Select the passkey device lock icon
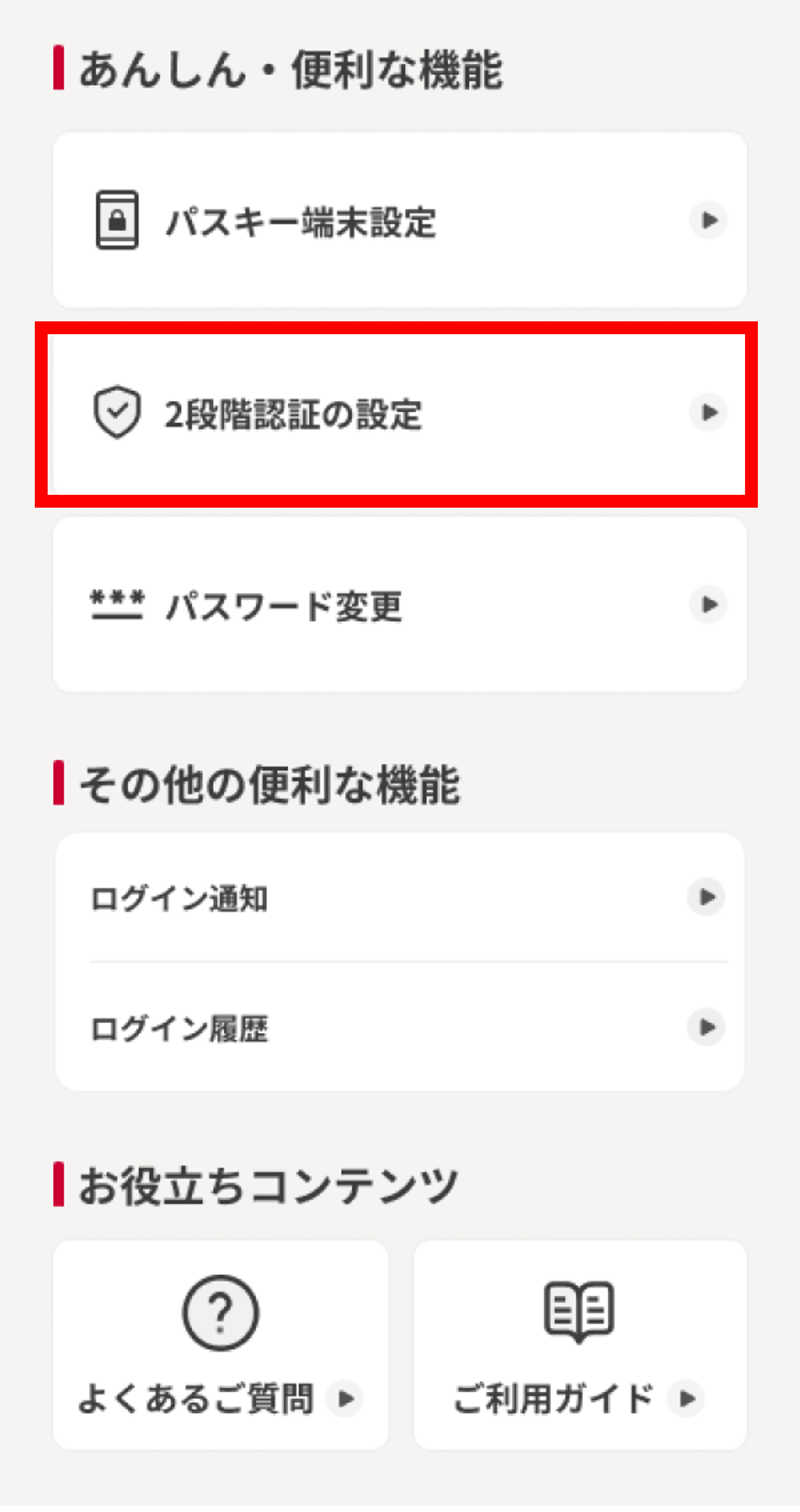 [117, 221]
